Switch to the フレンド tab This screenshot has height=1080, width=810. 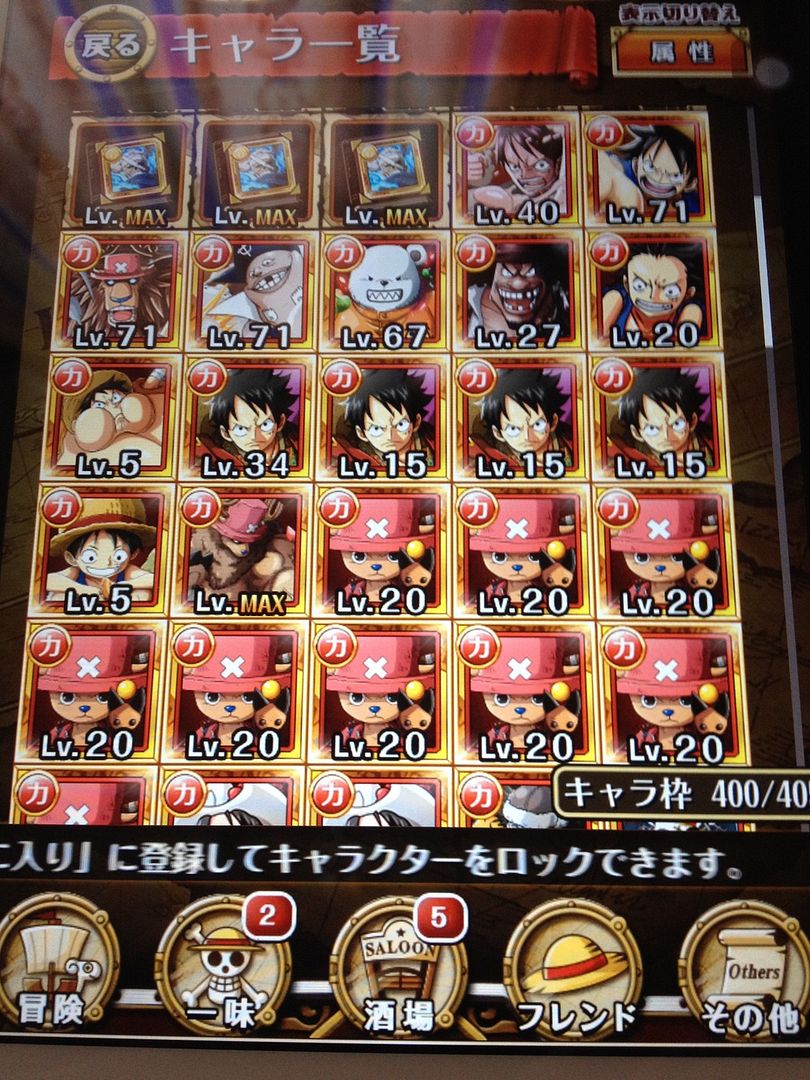(572, 968)
